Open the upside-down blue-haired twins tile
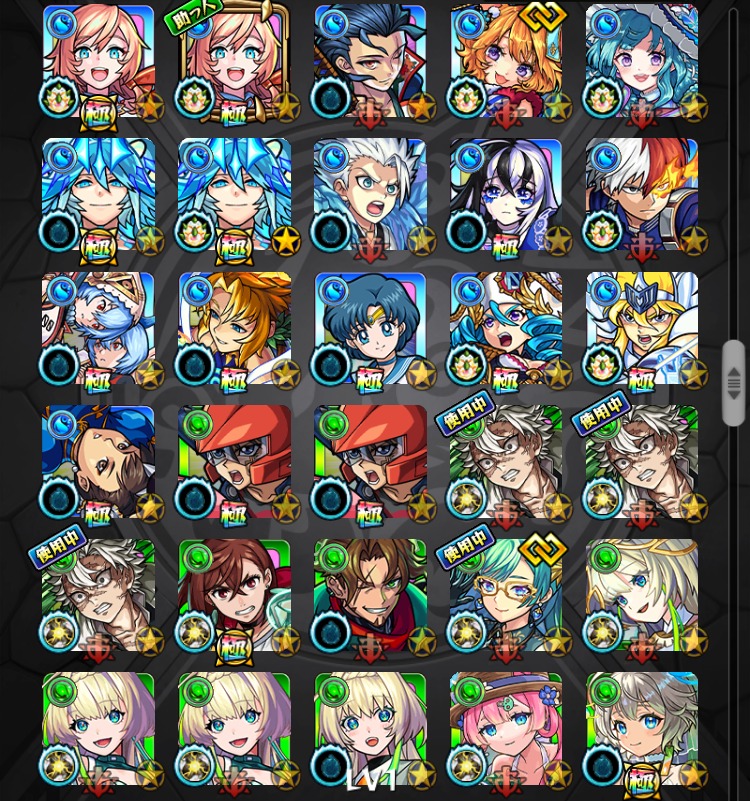750x801 pixels. pyautogui.click(x=98, y=329)
